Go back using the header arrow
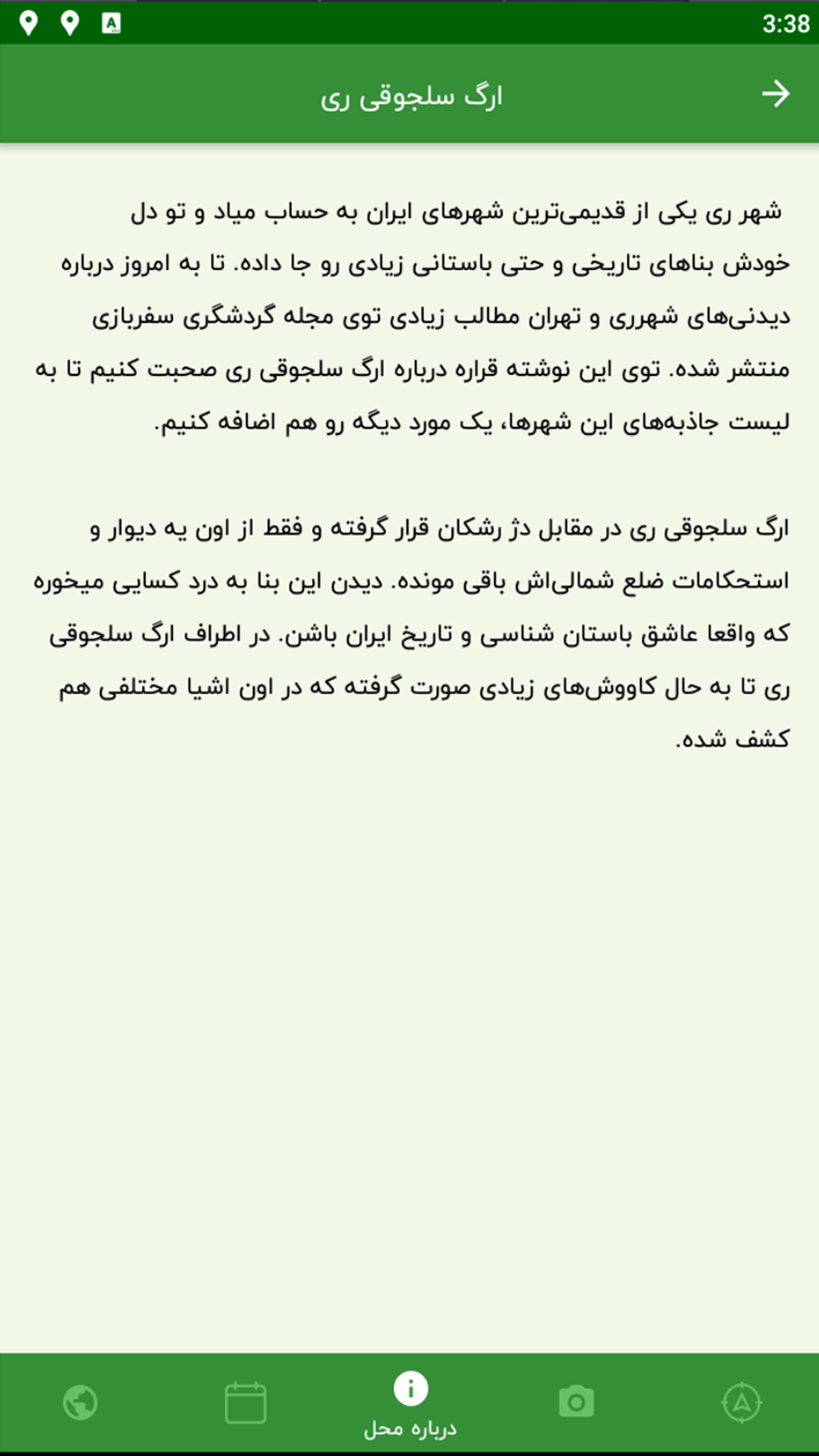The height and width of the screenshot is (1456, 819). 775,94
